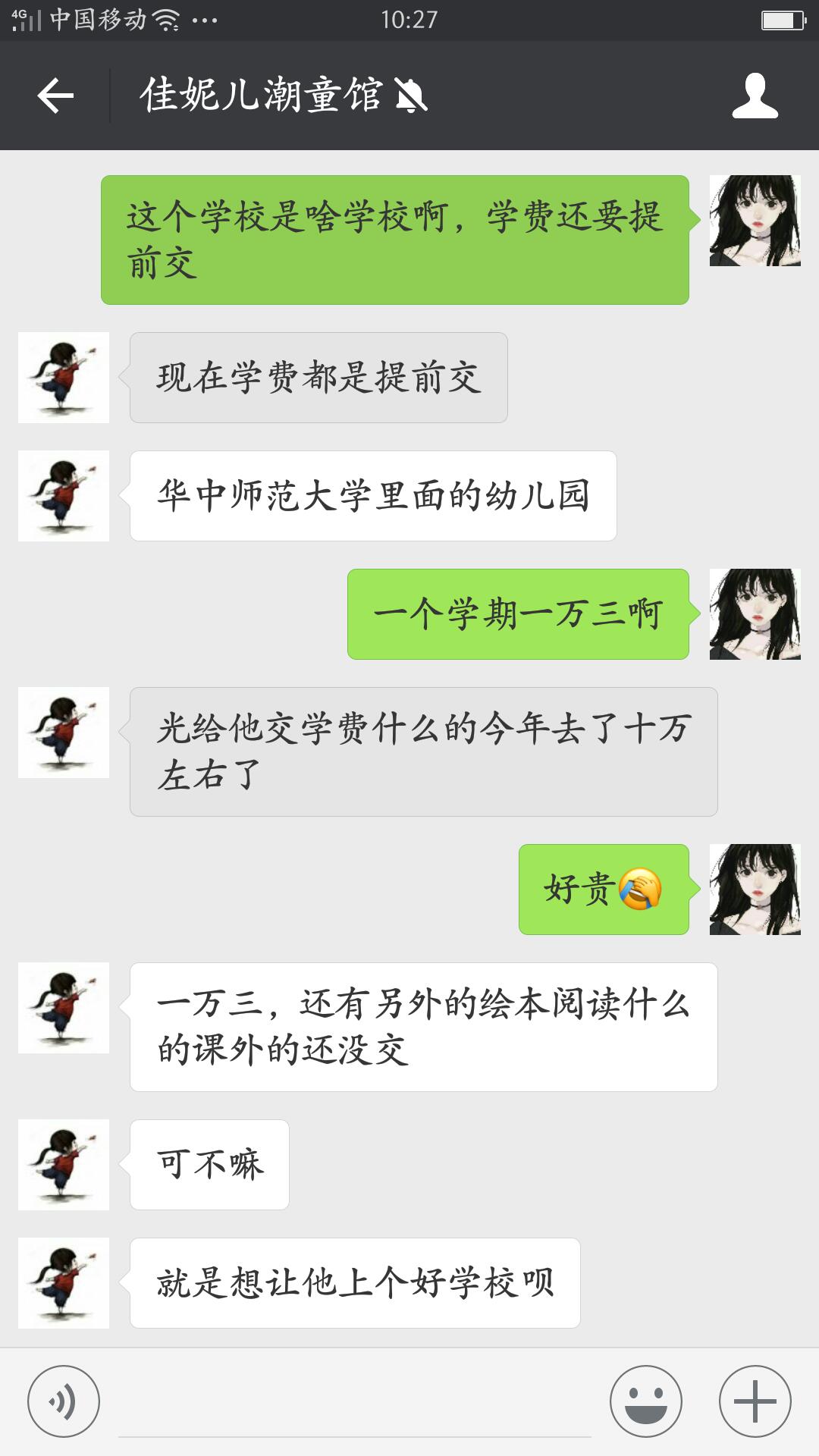Screen dimensions: 819x1456
Task: Open the chat info profile icon
Action: coord(755,96)
